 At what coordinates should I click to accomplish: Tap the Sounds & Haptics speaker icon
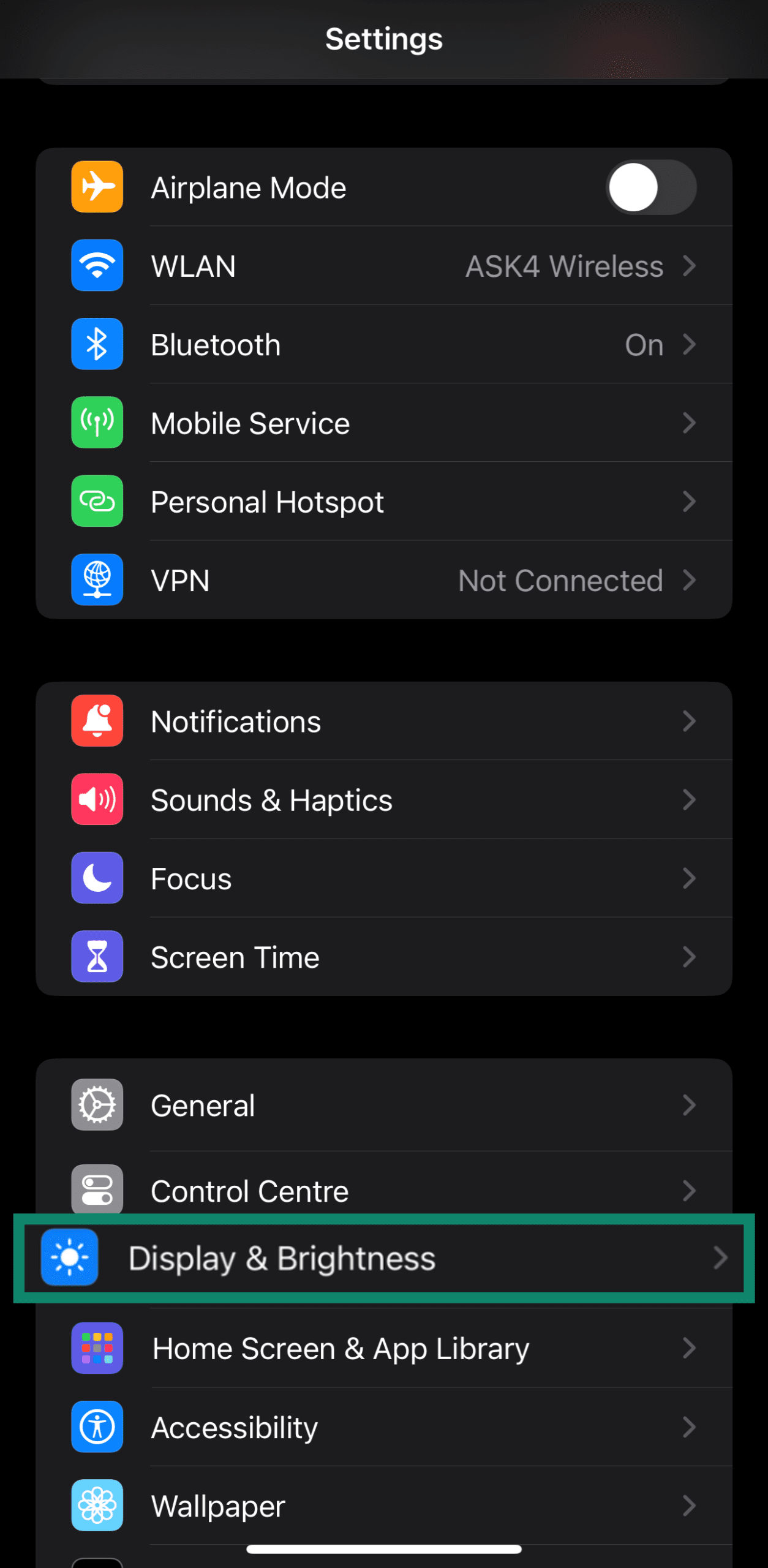[96, 799]
